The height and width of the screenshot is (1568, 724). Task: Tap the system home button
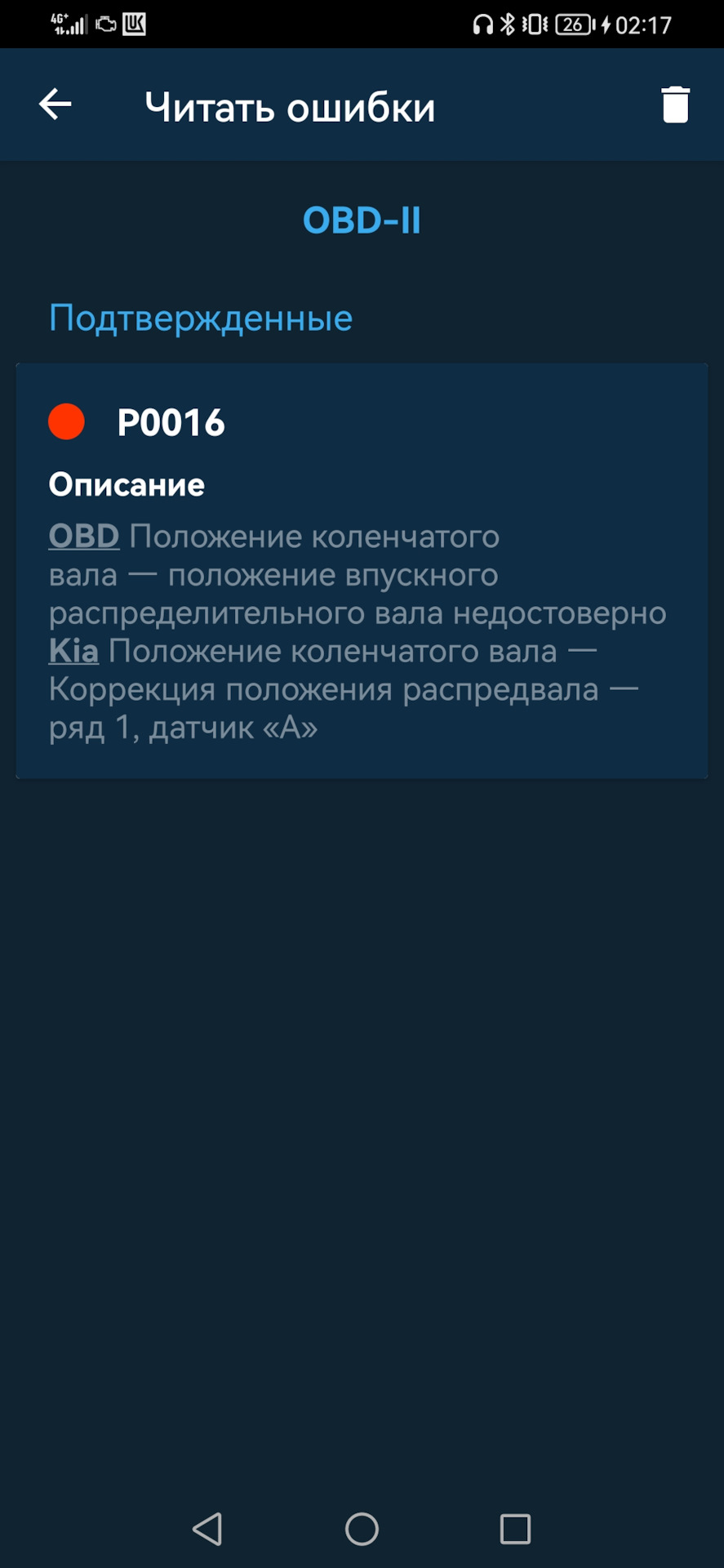point(362,1529)
